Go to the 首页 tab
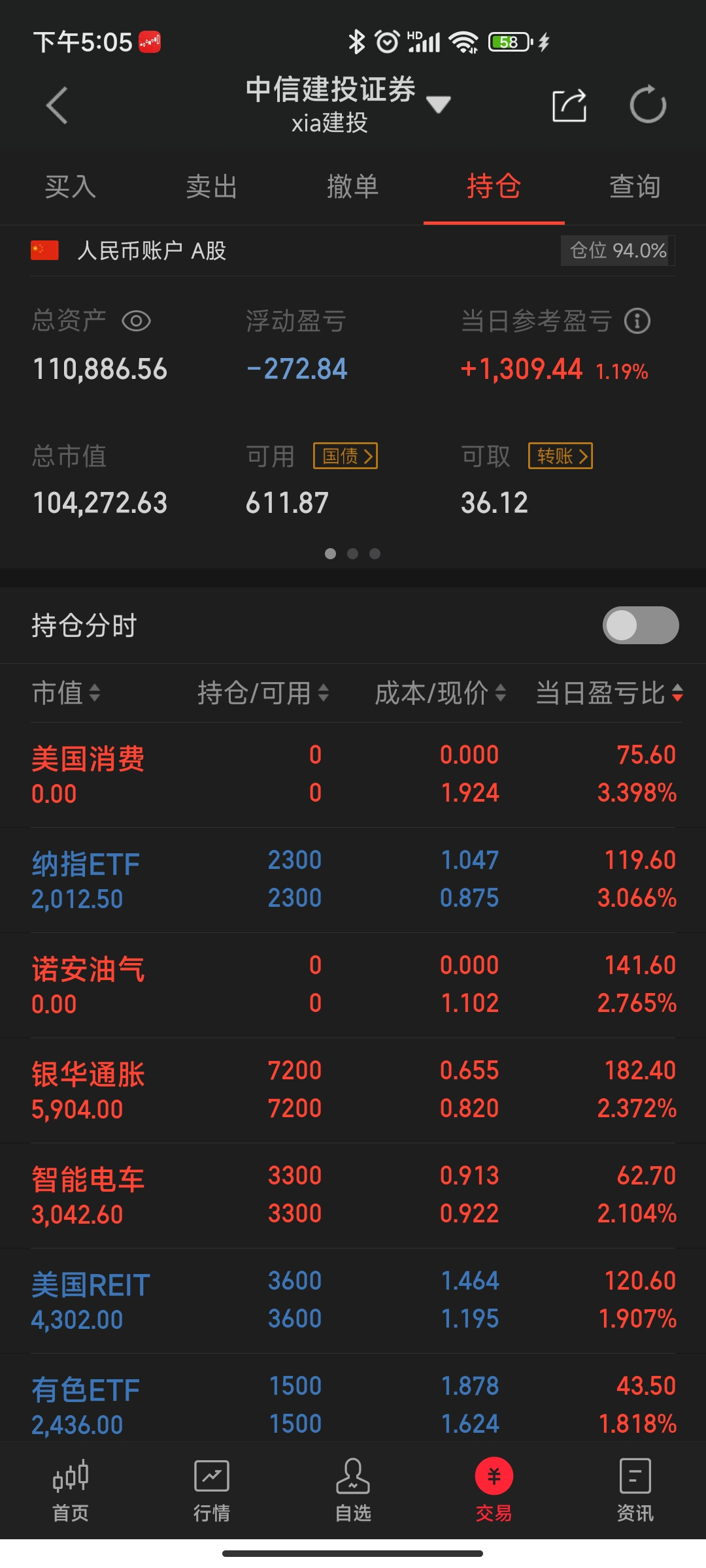 coord(71,1490)
